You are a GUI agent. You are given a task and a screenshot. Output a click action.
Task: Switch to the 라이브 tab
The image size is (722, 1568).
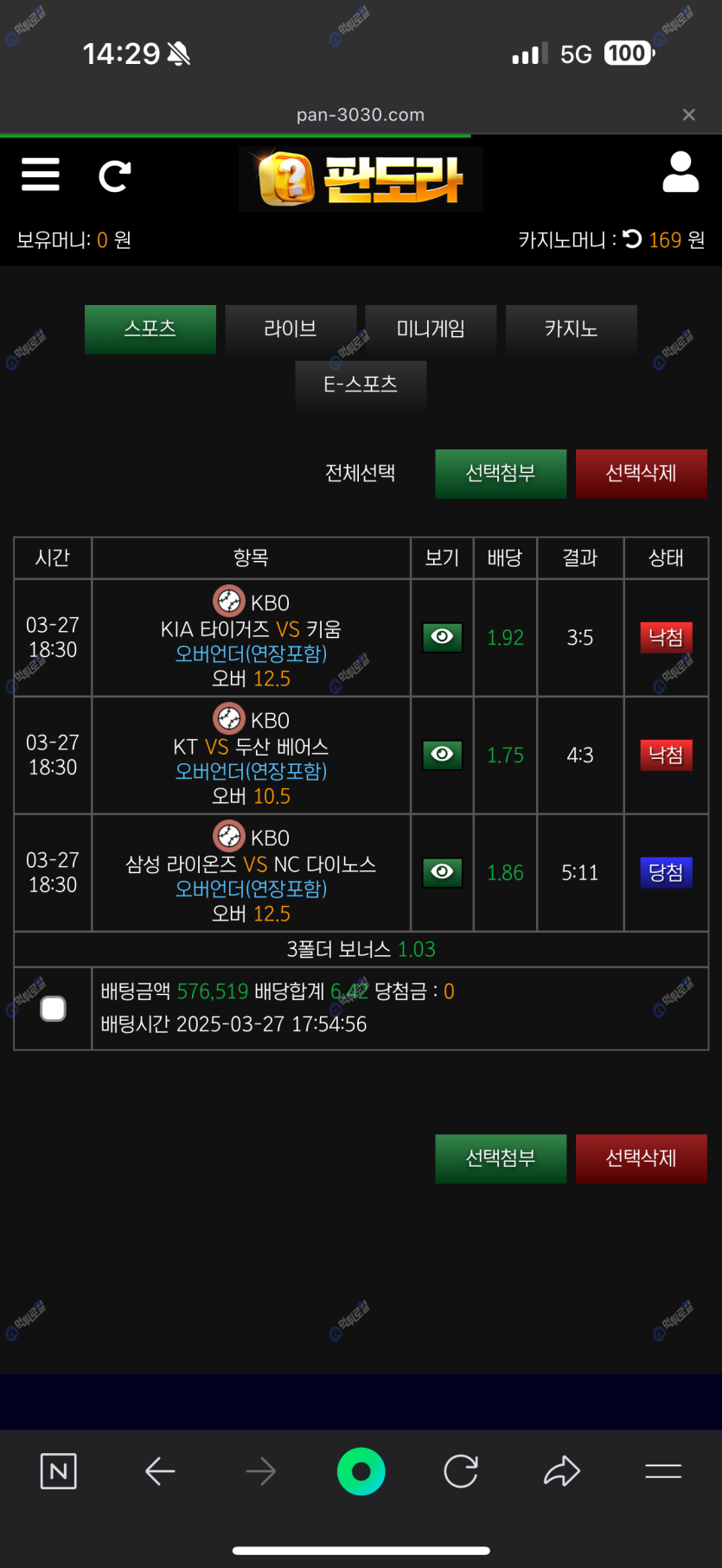coord(291,328)
